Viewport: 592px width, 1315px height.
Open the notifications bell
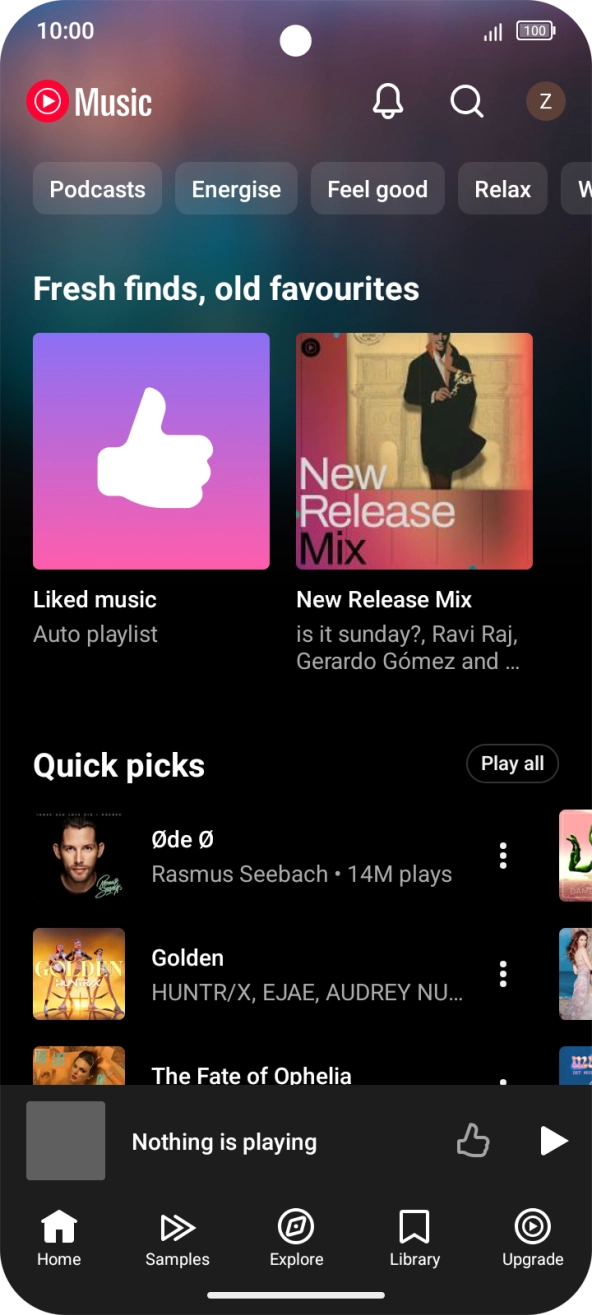388,101
